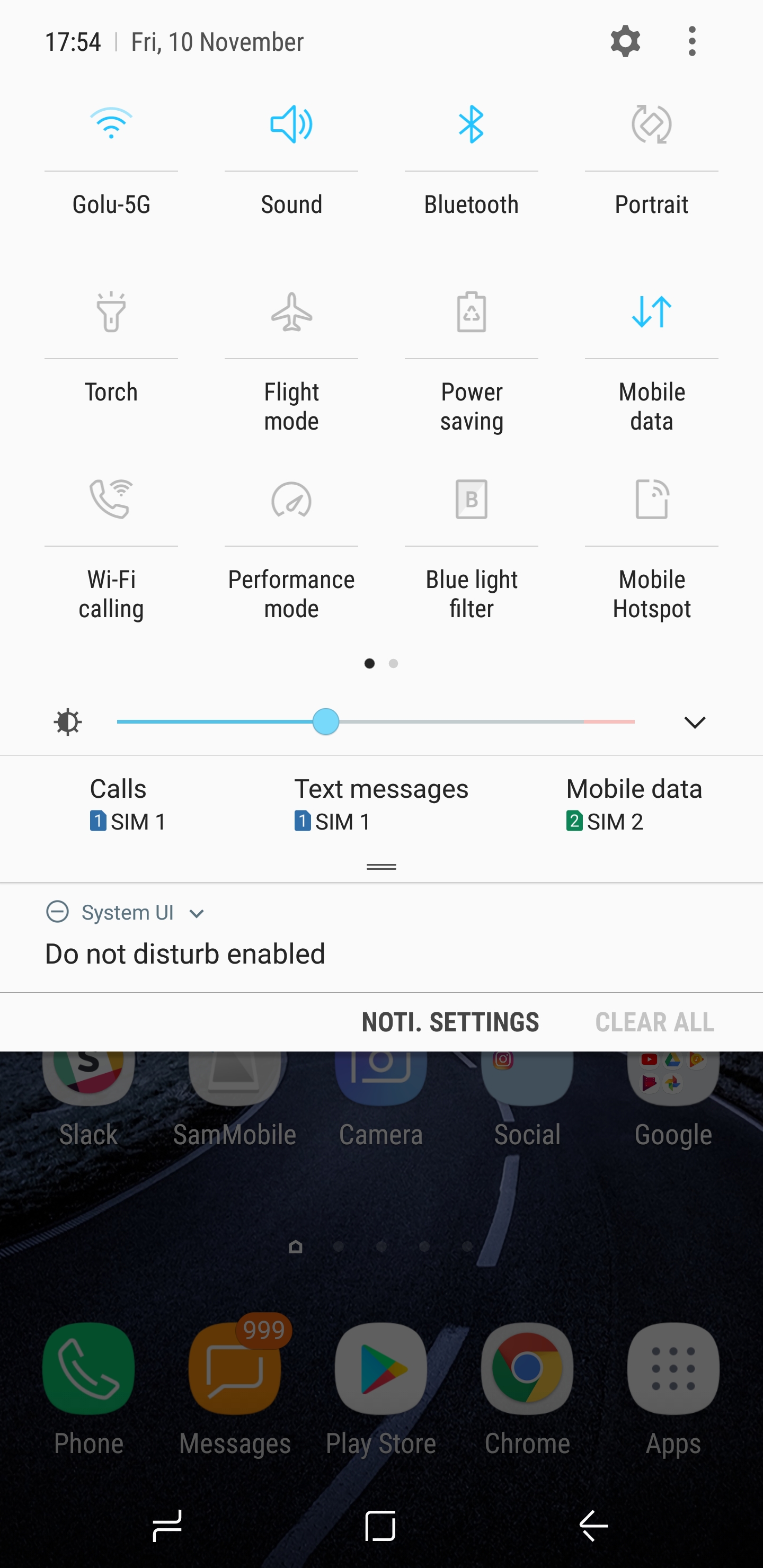The width and height of the screenshot is (763, 1568).
Task: Enable Wi-Fi calling
Action: (x=111, y=500)
